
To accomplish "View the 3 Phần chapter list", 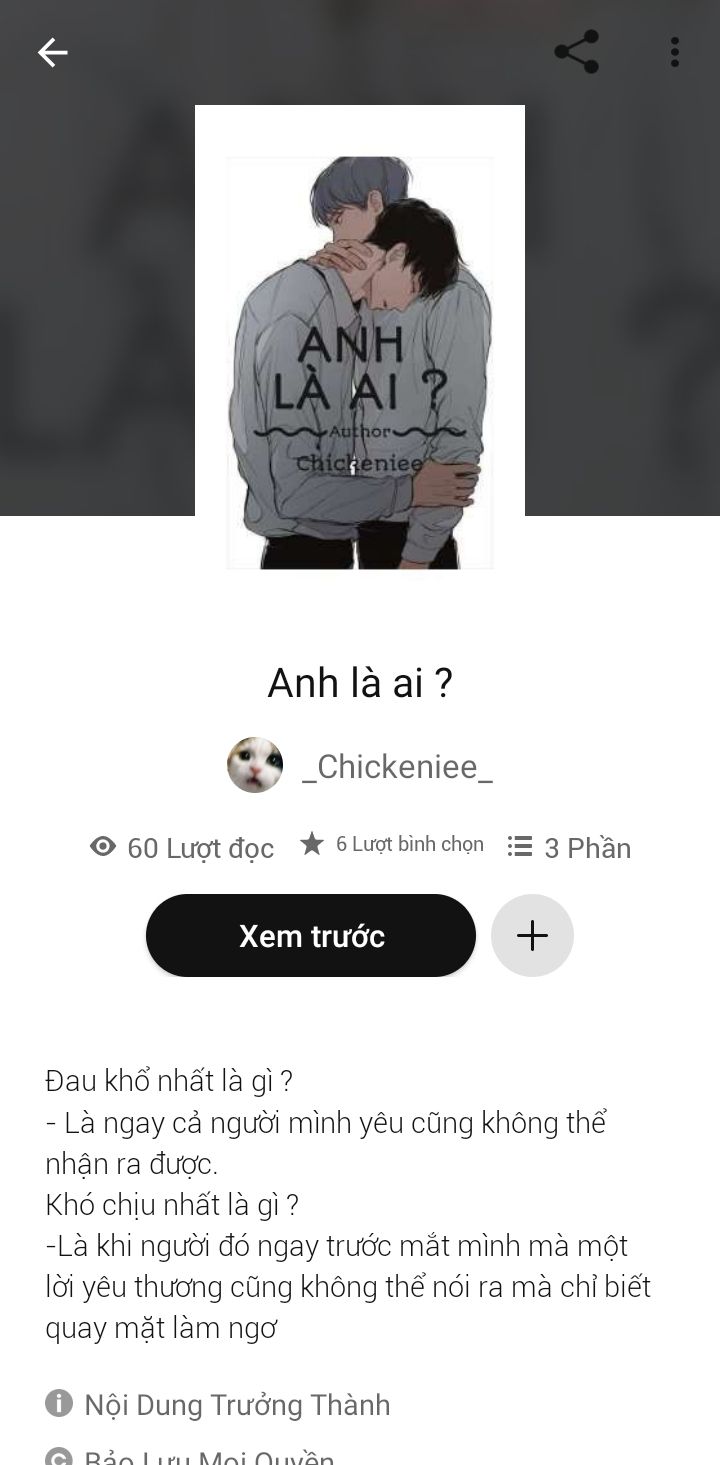I will [x=570, y=848].
